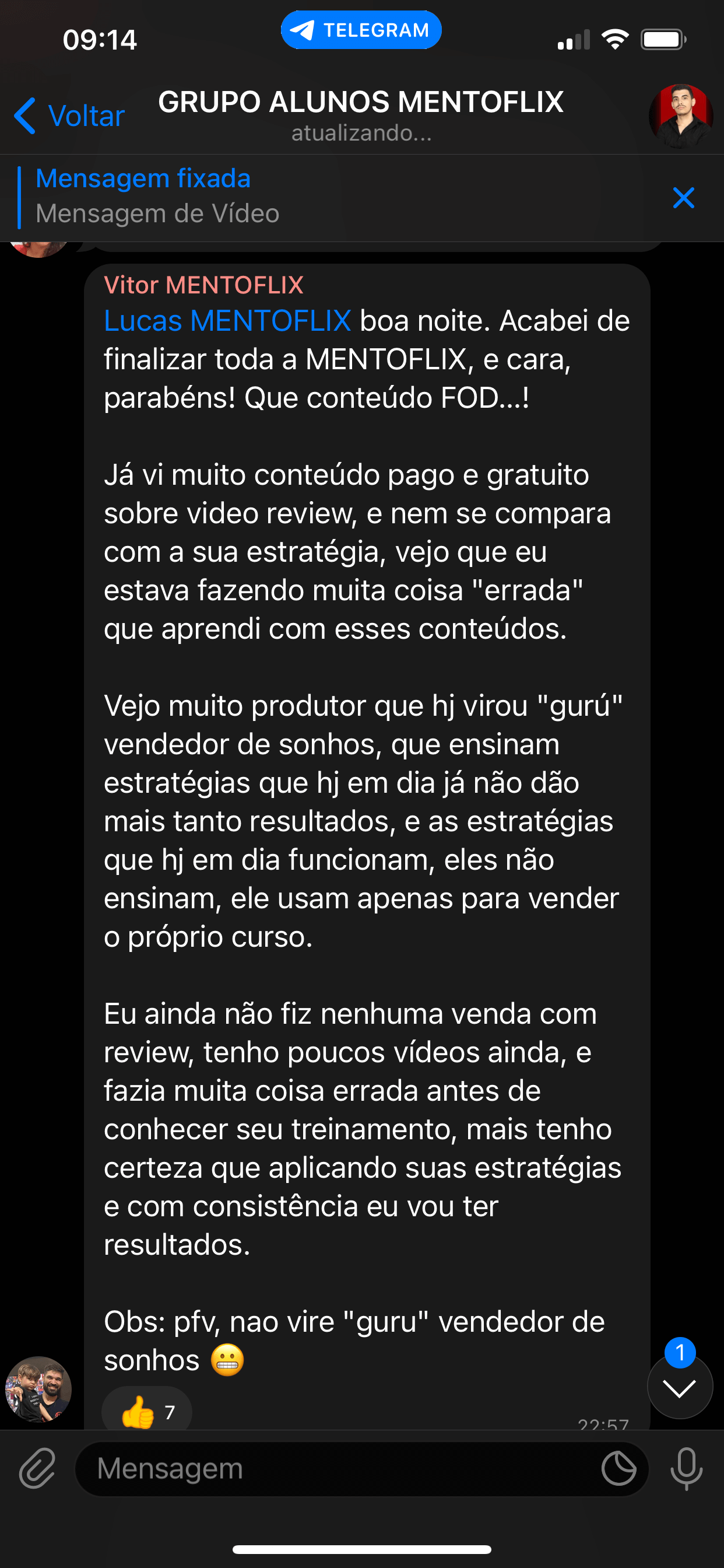Go back using the Voltar button
This screenshot has width=724, height=1568.
[x=69, y=116]
